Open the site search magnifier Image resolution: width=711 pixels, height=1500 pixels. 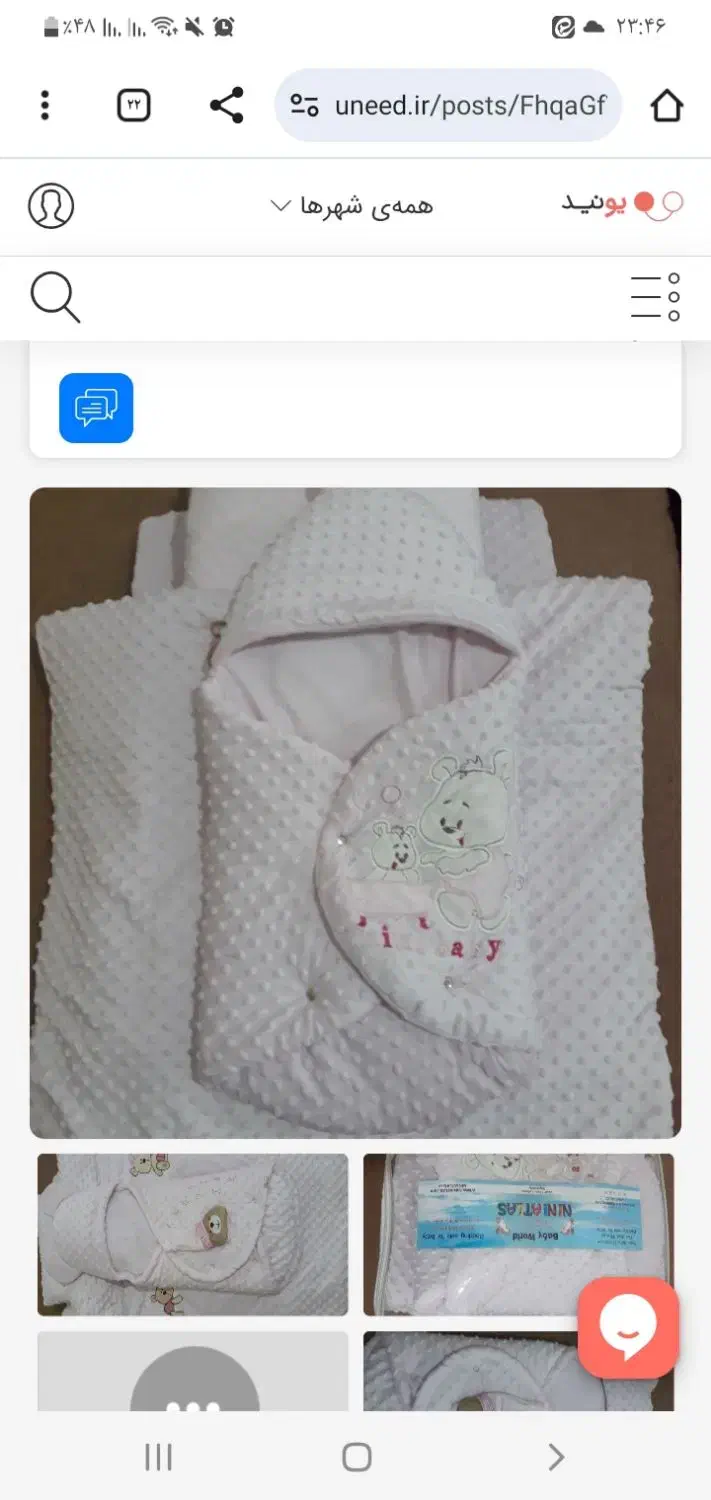(55, 298)
